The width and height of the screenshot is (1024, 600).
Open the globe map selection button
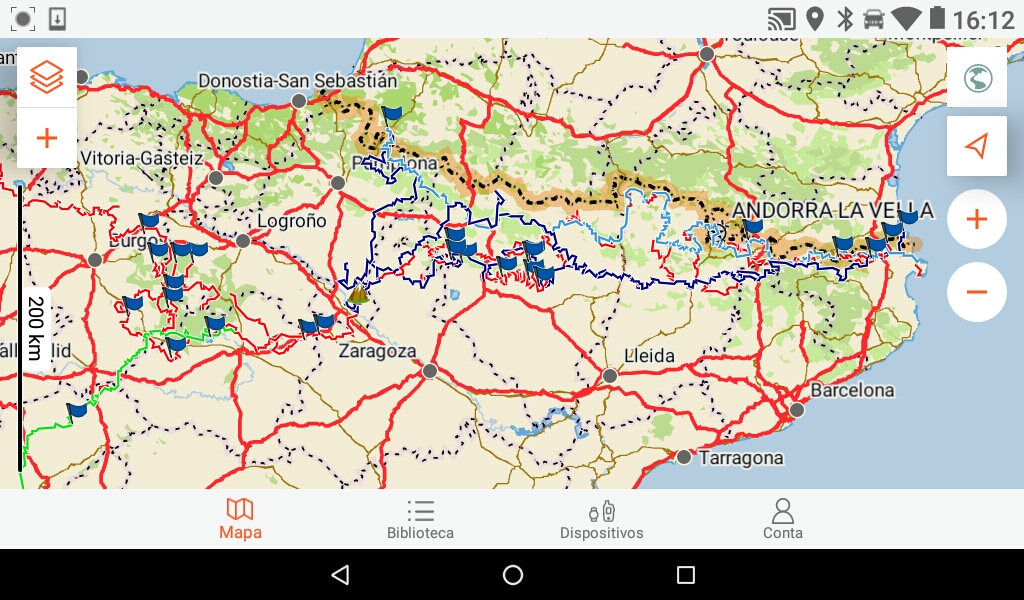pos(977,77)
